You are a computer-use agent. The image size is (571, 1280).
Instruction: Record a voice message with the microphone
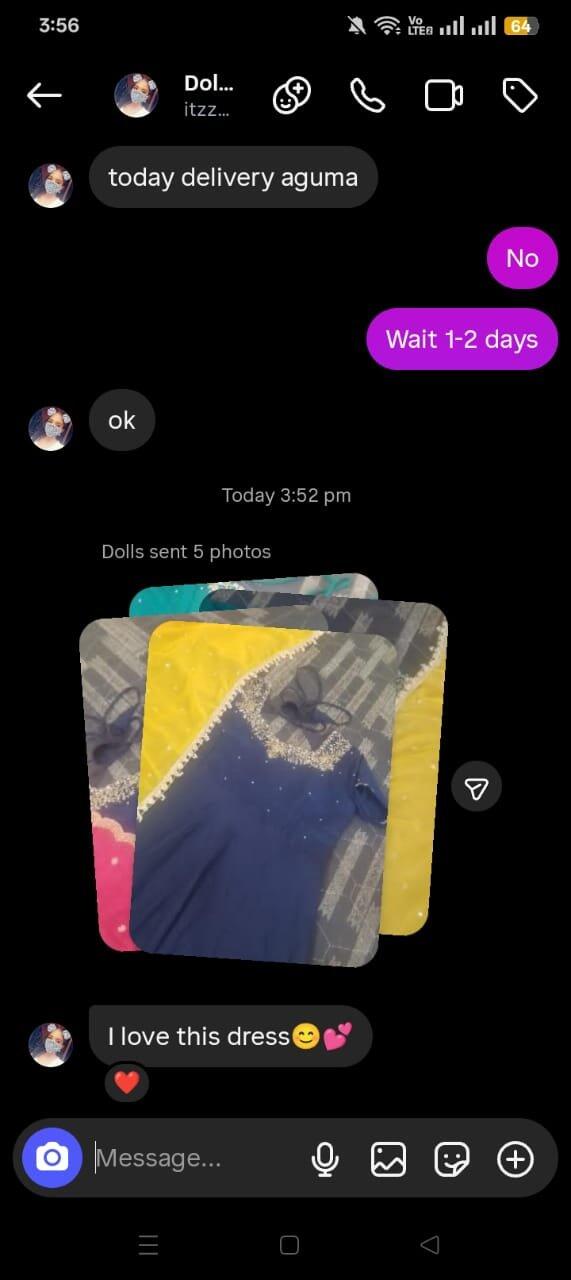pyautogui.click(x=325, y=1159)
